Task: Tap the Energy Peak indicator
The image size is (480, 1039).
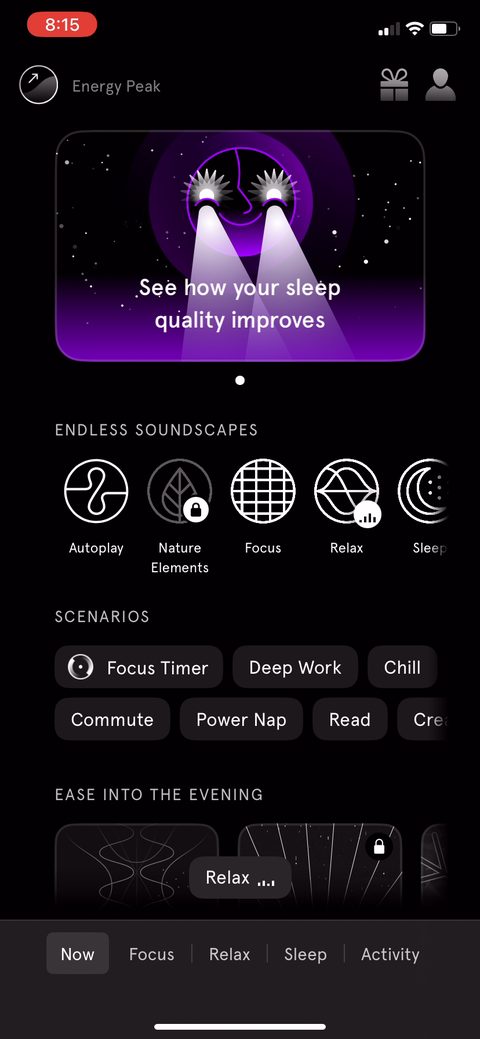Action: point(90,86)
